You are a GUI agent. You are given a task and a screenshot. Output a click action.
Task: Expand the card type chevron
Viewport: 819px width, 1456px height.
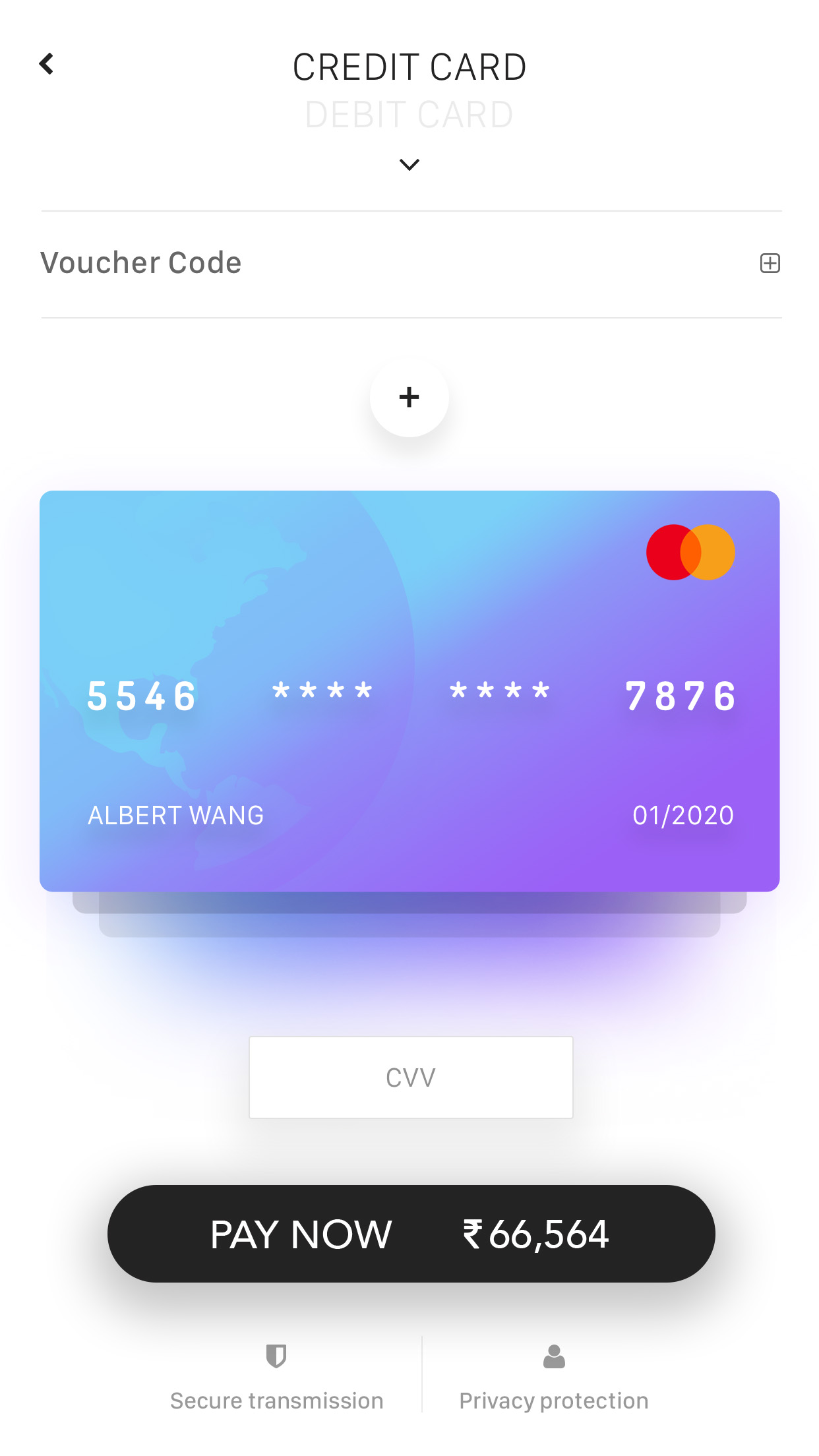409,164
